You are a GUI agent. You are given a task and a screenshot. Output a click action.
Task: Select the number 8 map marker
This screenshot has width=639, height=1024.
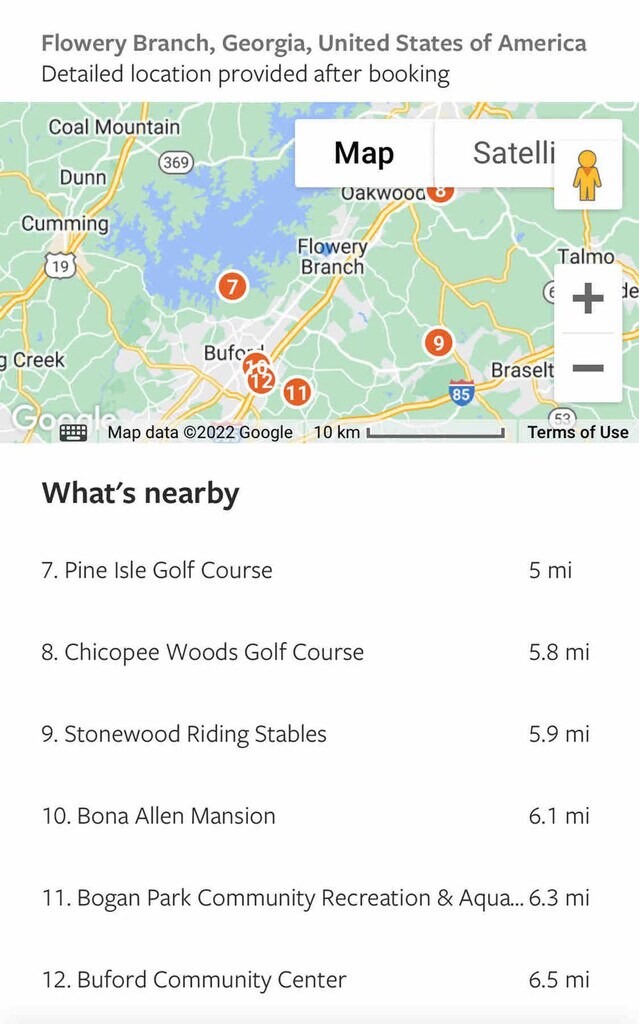pyautogui.click(x=440, y=190)
